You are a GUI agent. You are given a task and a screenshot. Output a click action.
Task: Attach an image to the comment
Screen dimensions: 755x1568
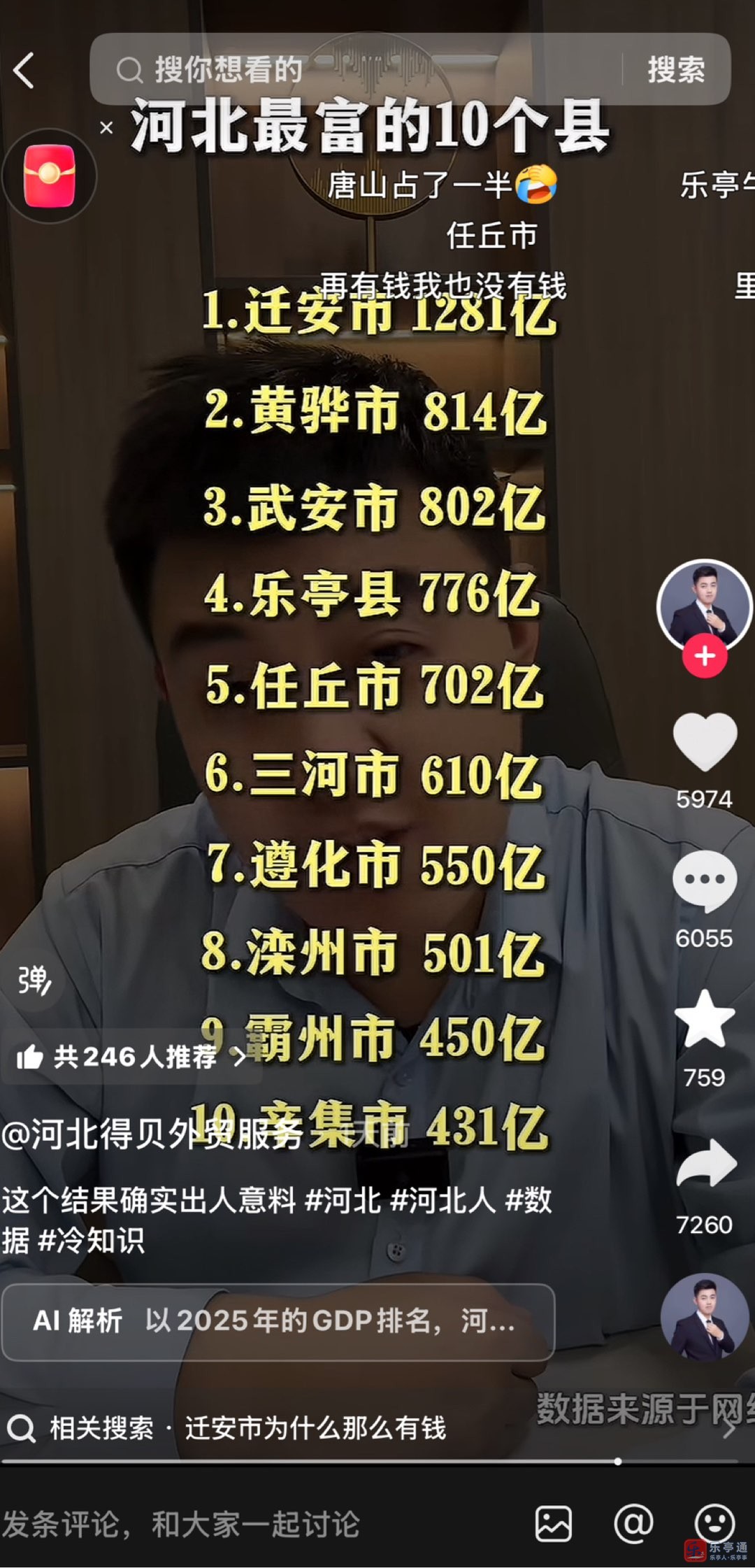point(553,1523)
